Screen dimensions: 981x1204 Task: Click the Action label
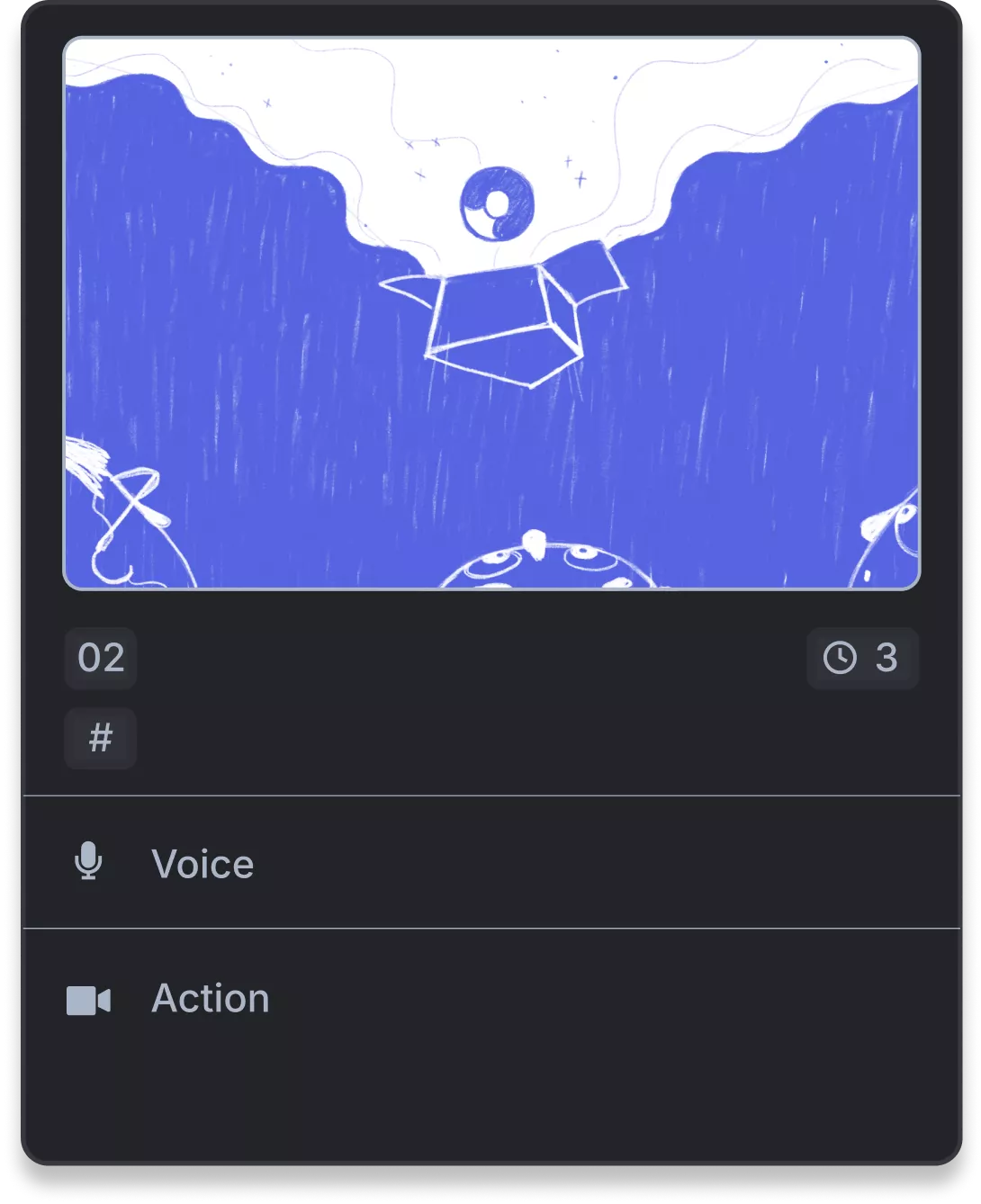(x=211, y=999)
